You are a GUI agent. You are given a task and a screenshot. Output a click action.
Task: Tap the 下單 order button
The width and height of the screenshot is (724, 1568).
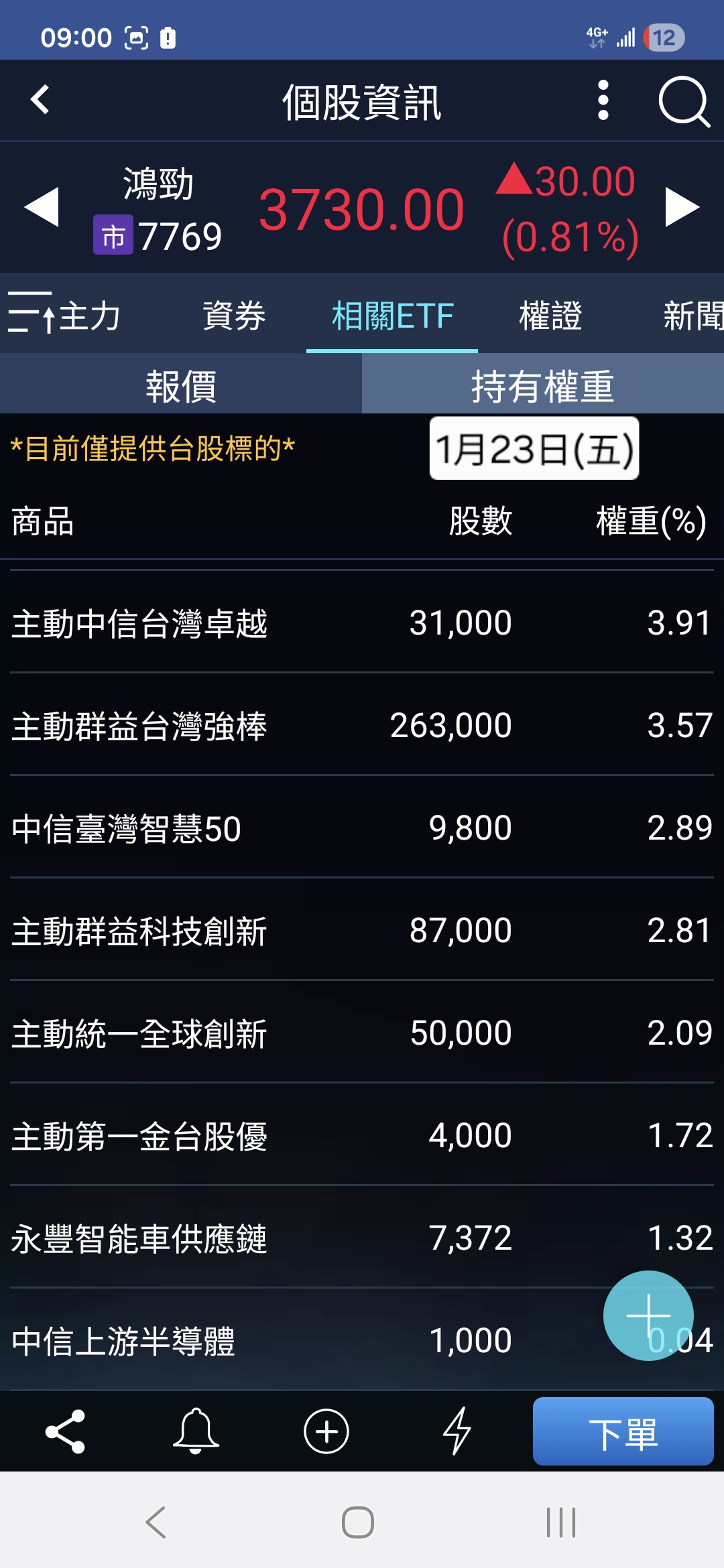point(623,1431)
